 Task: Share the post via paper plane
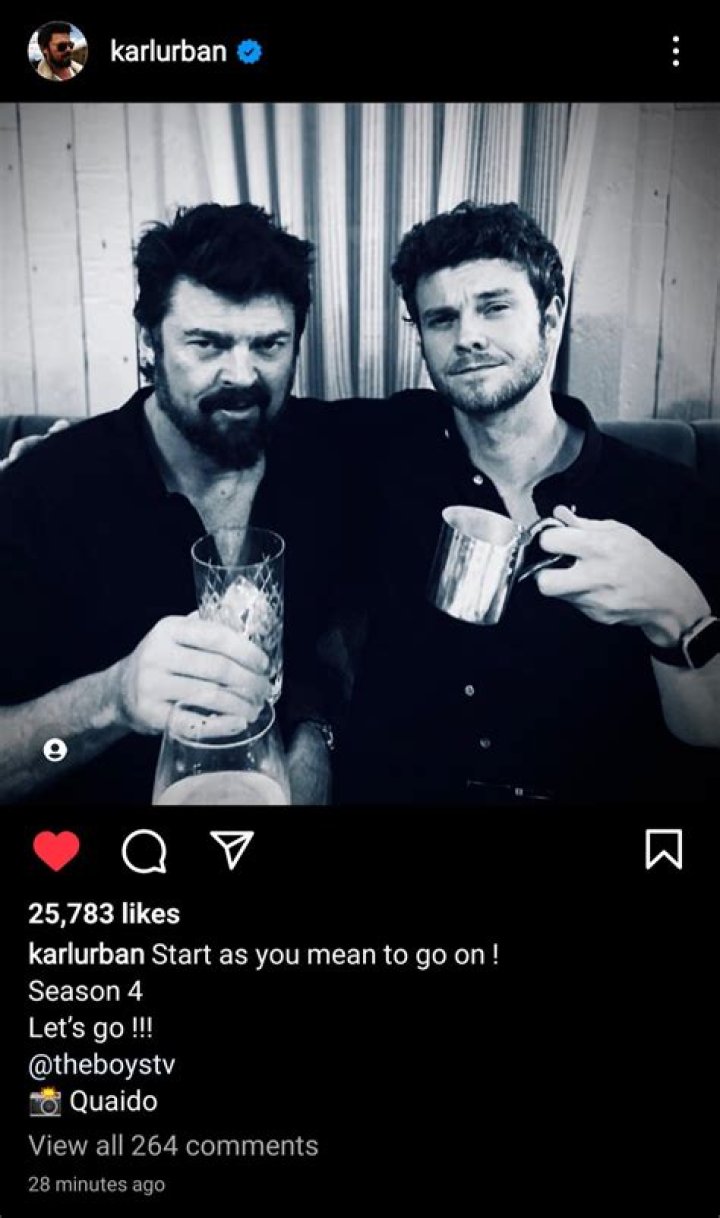tap(230, 851)
